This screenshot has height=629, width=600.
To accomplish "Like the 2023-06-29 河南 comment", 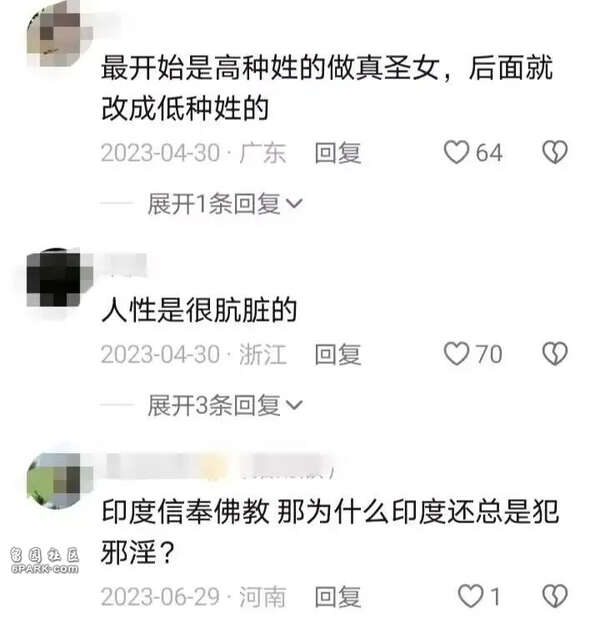I will (x=469, y=597).
